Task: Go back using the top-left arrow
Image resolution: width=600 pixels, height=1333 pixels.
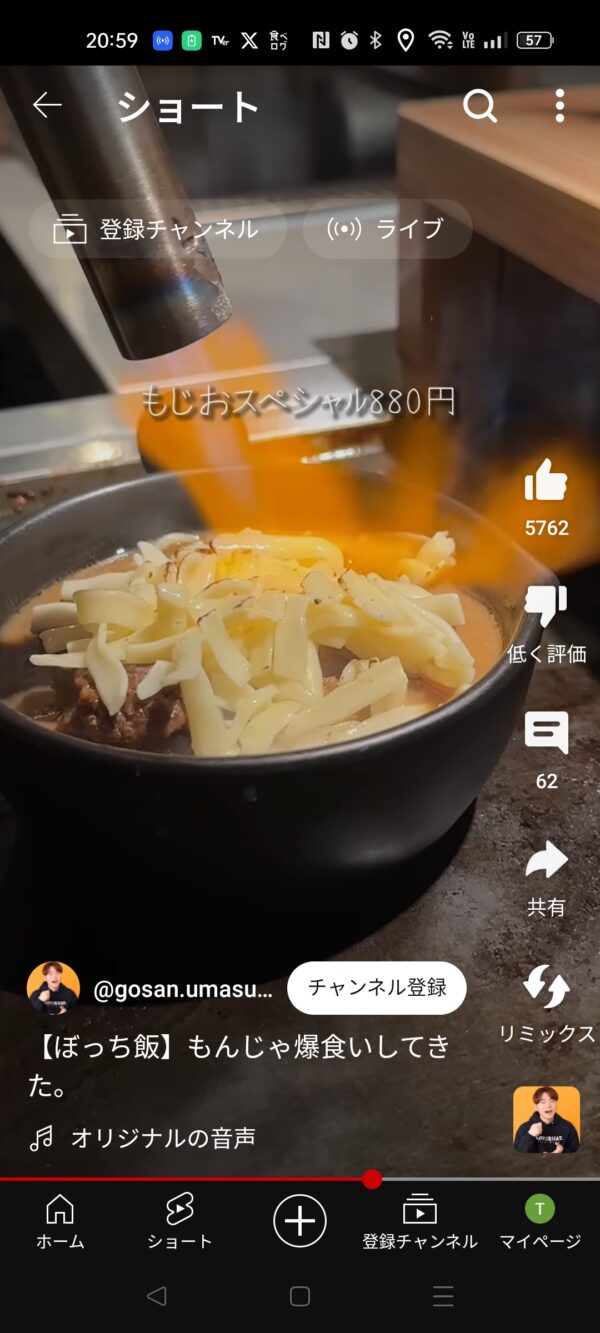Action: tap(47, 105)
